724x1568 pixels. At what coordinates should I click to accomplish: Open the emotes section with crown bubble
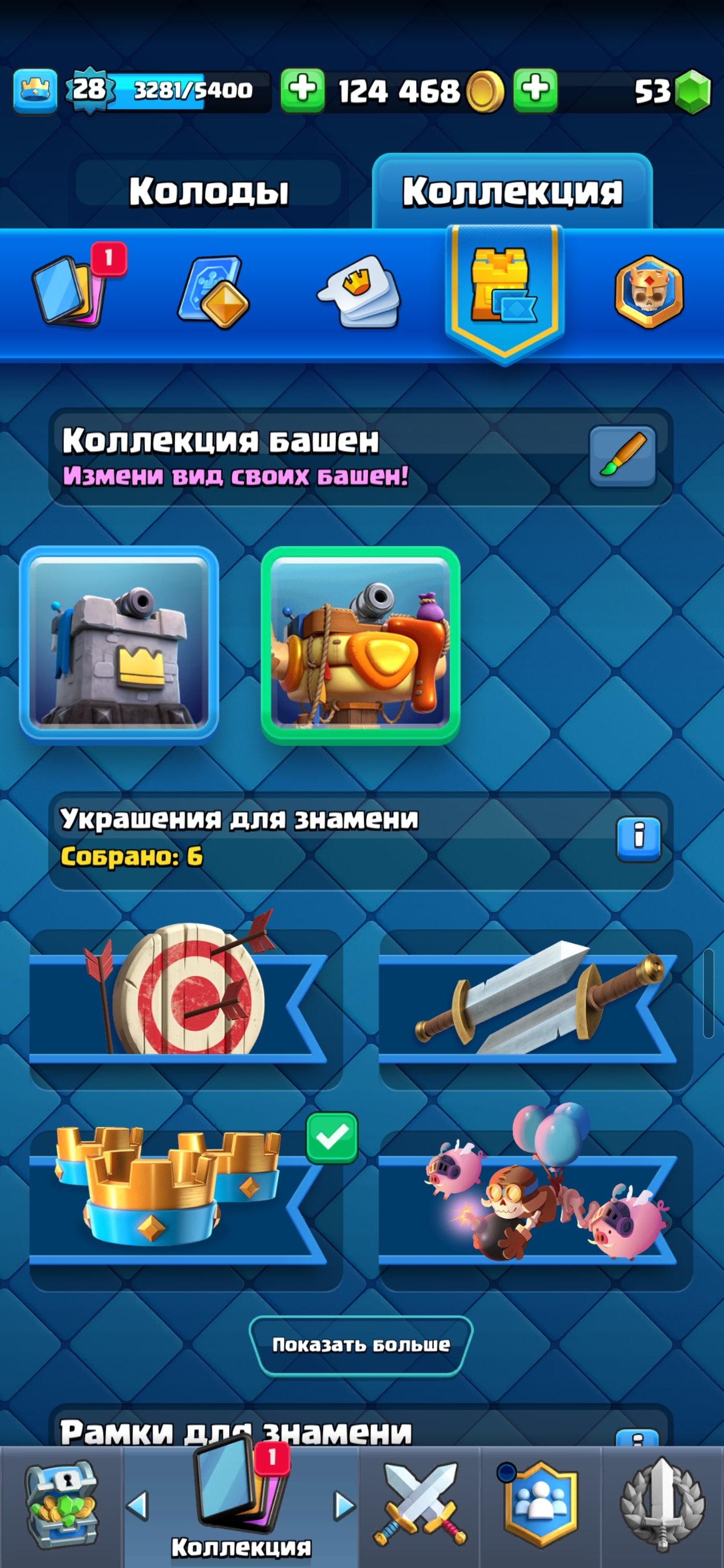[359, 292]
